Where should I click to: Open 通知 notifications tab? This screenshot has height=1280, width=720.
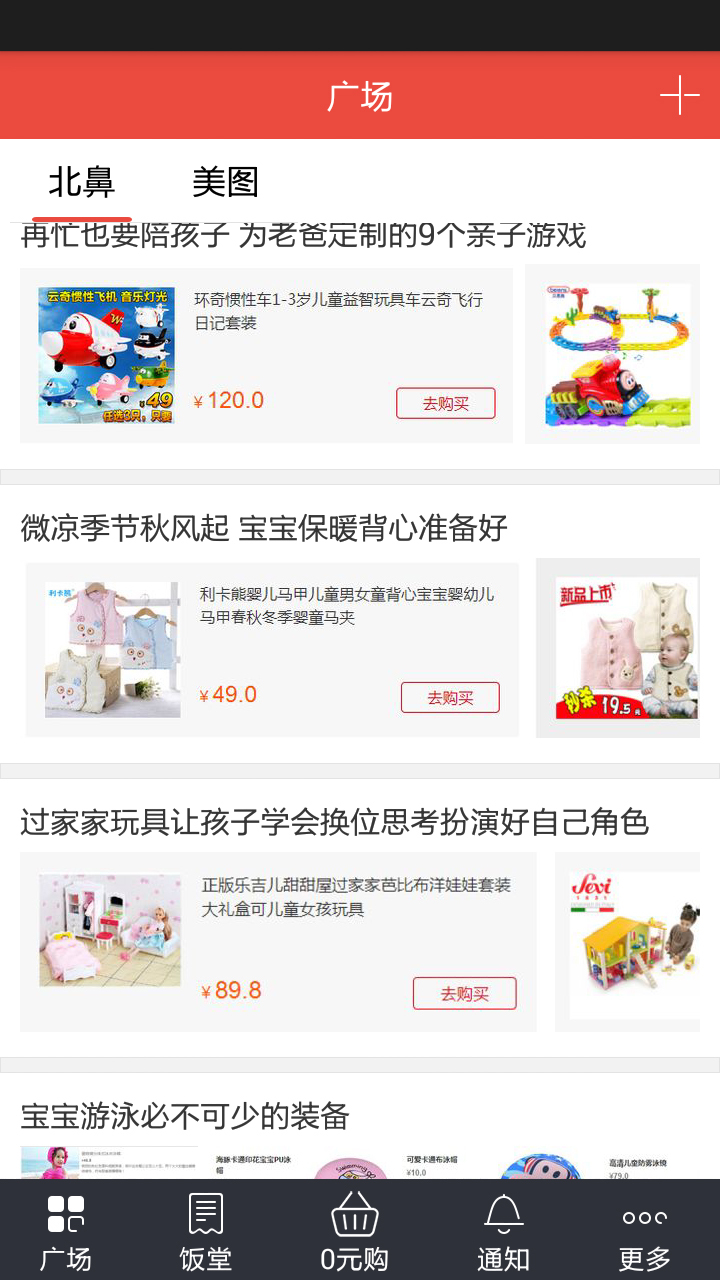pos(503,1231)
